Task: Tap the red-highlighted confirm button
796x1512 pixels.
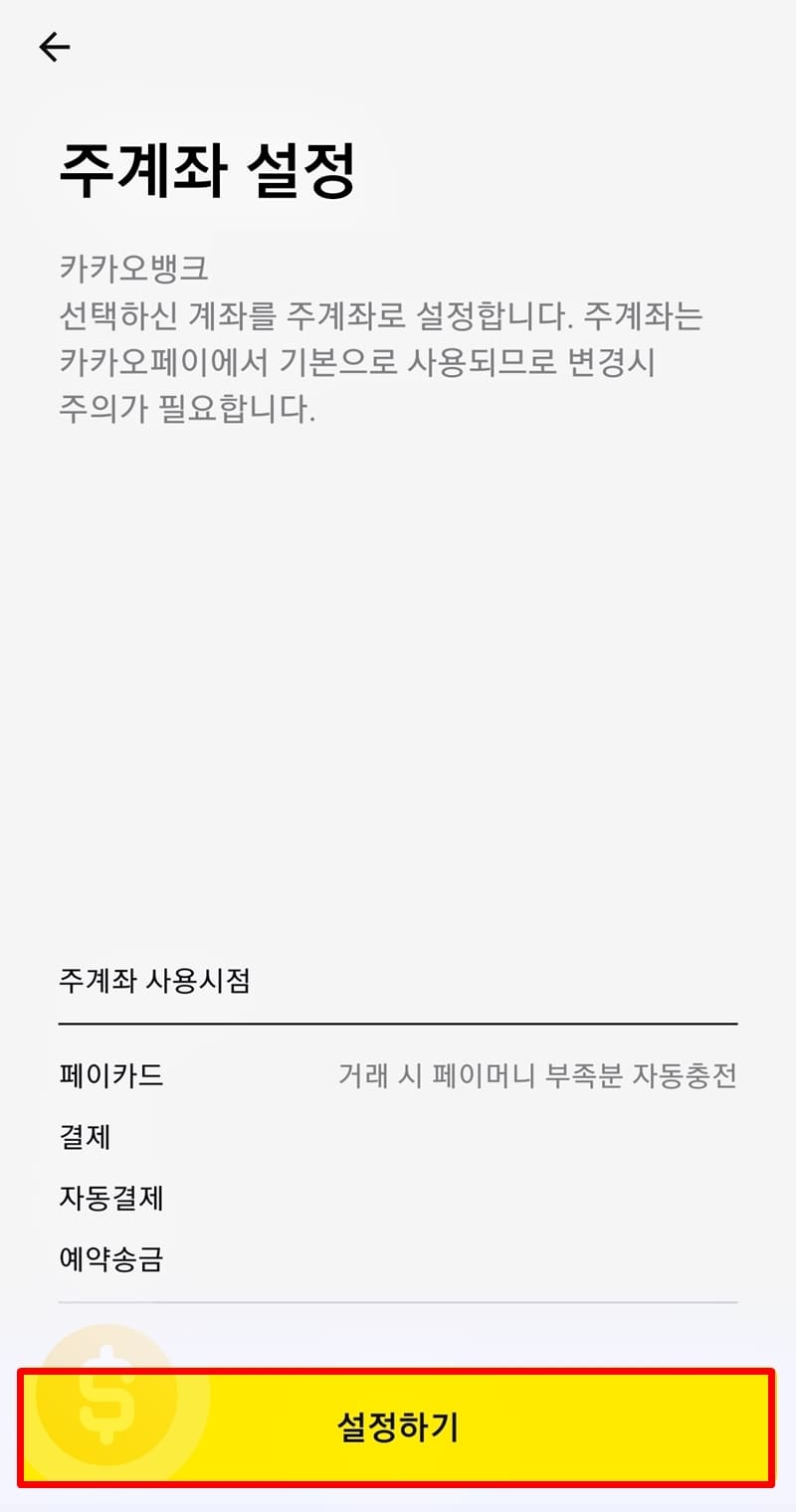Action: (398, 1422)
